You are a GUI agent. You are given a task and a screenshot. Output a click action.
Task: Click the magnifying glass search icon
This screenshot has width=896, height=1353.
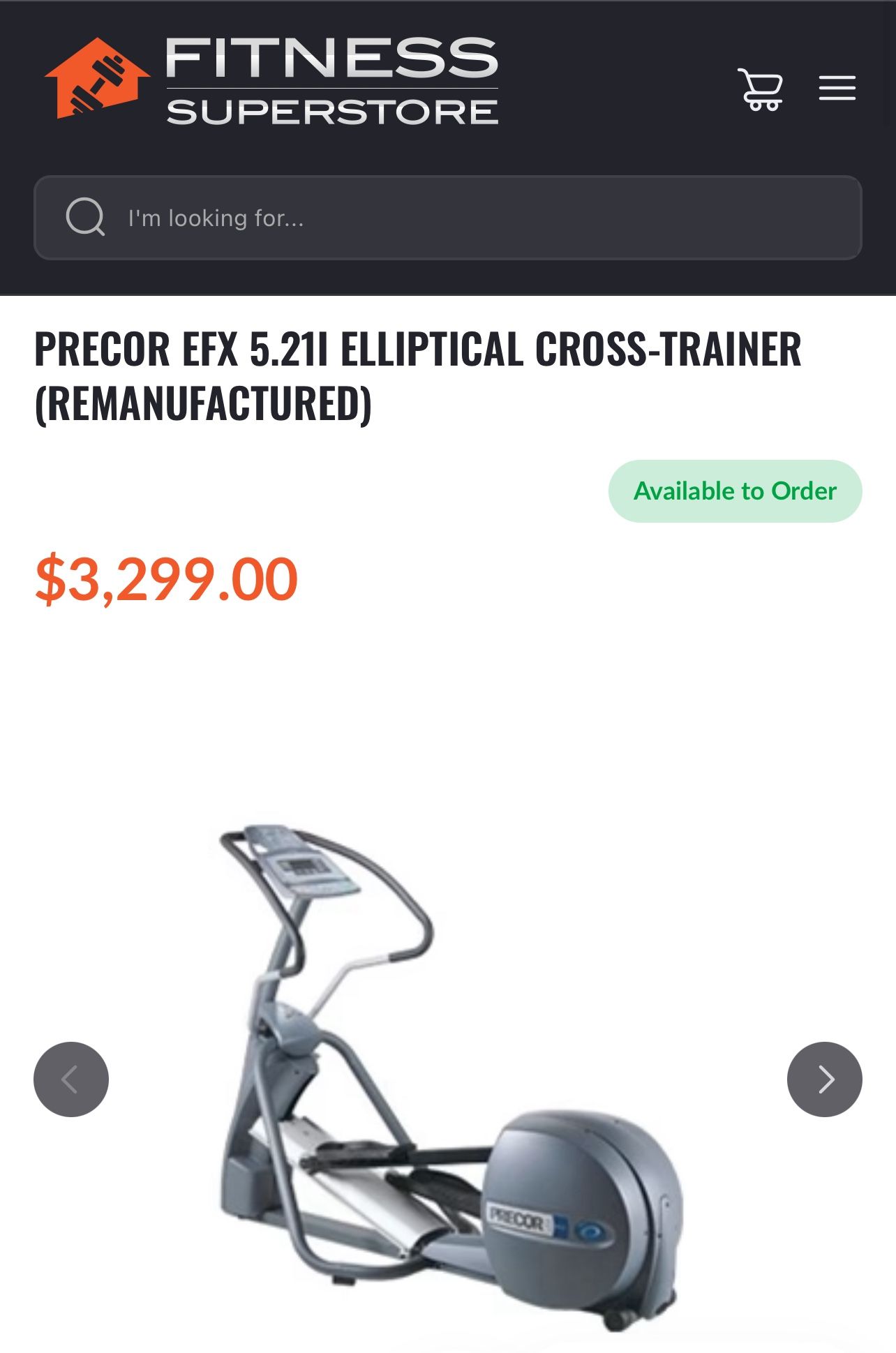[x=84, y=217]
